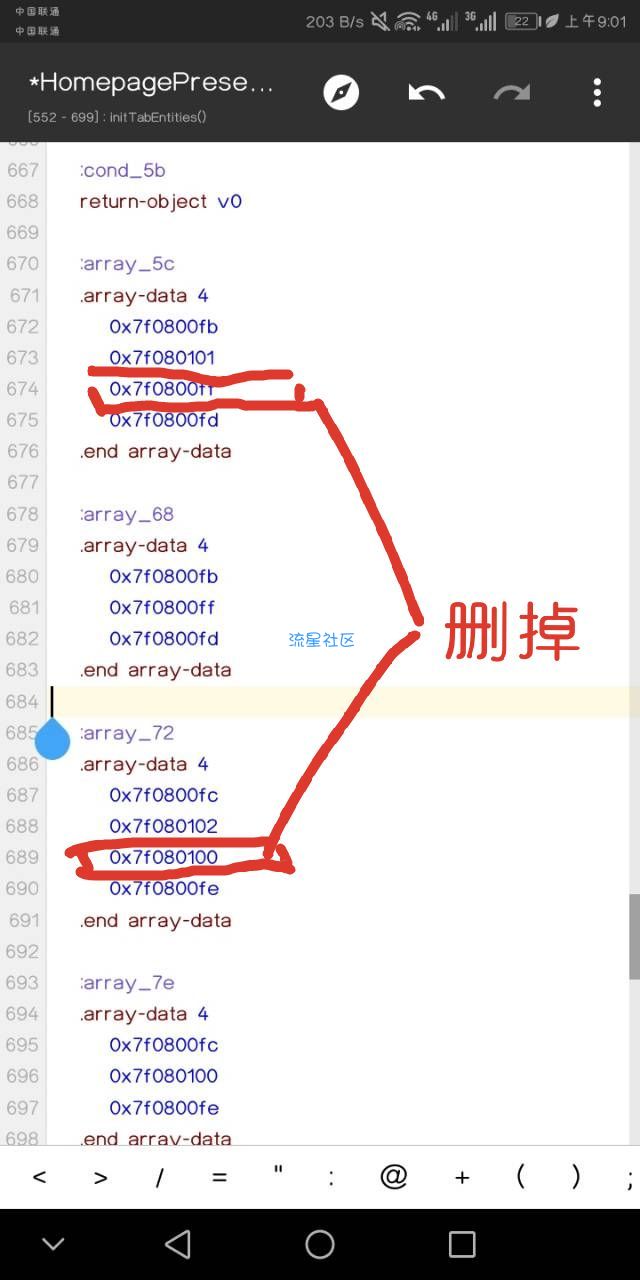640x1280 pixels.
Task: Hide the keyboard with the down arrow
Action: tap(53, 1244)
